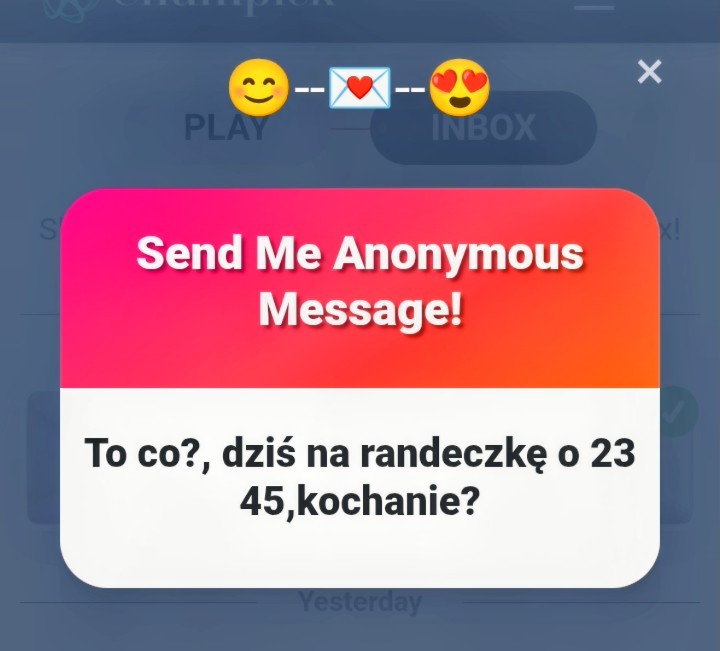Close the anonymous message popup
The width and height of the screenshot is (720, 651).
pyautogui.click(x=650, y=72)
